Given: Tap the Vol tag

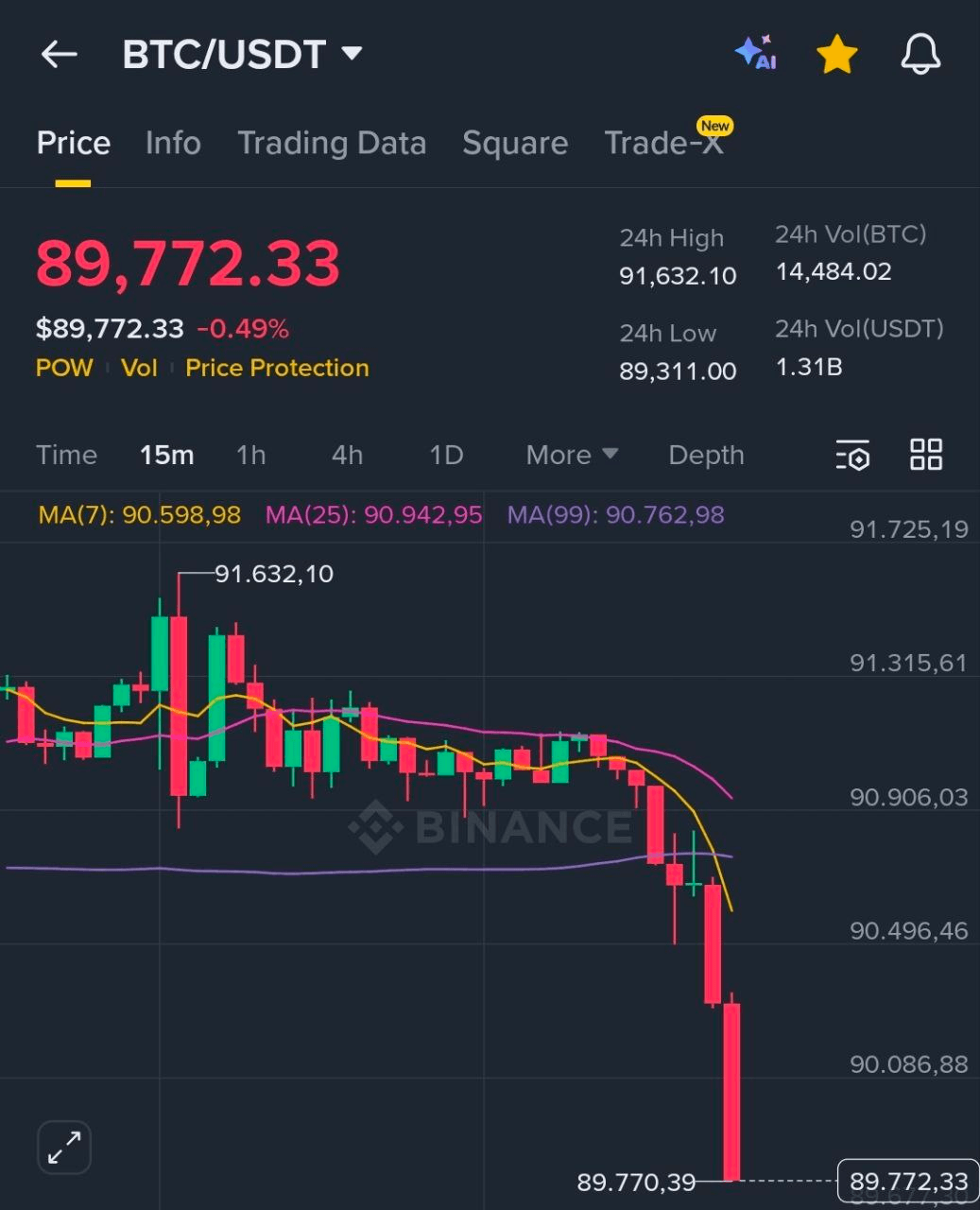Looking at the screenshot, I should click(139, 368).
